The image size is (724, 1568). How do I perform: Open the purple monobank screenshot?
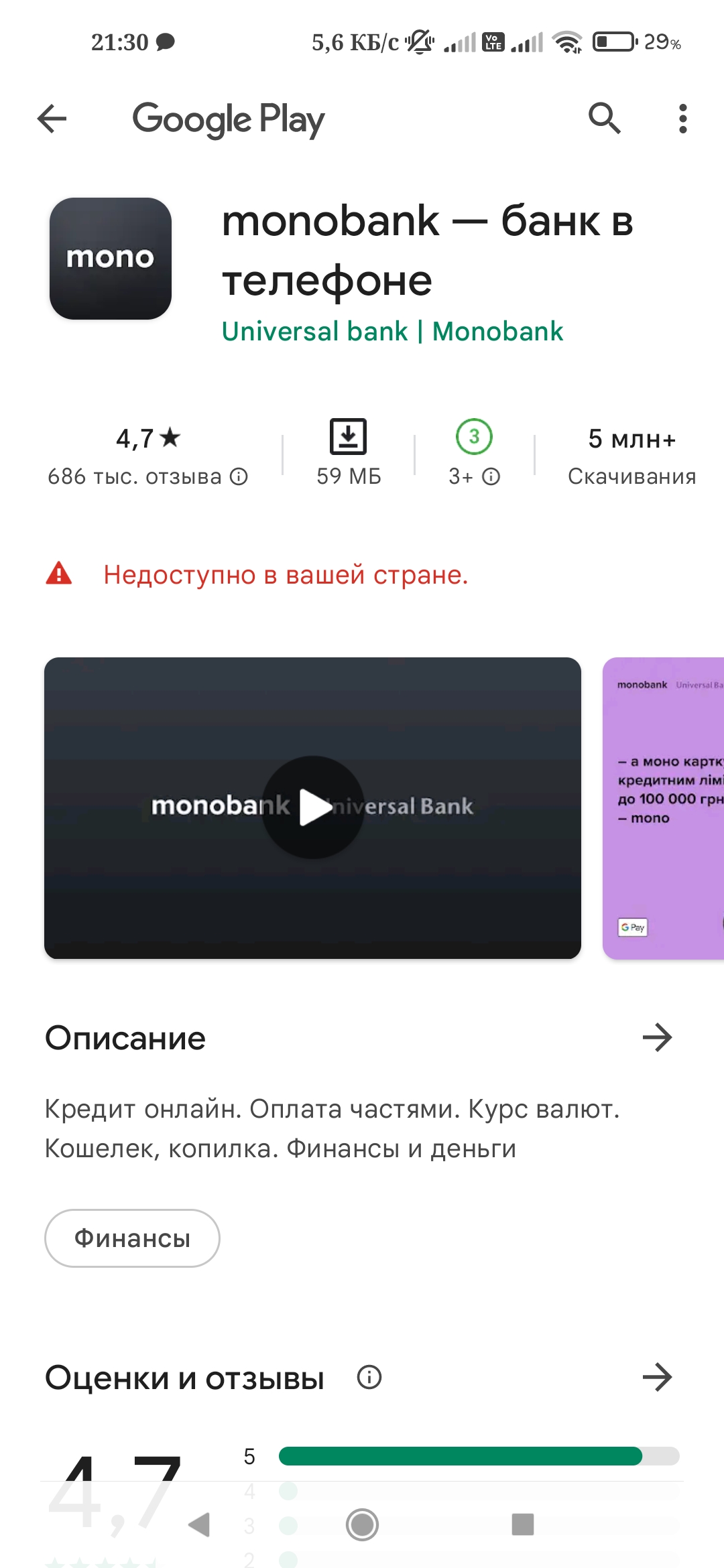pyautogui.click(x=664, y=807)
